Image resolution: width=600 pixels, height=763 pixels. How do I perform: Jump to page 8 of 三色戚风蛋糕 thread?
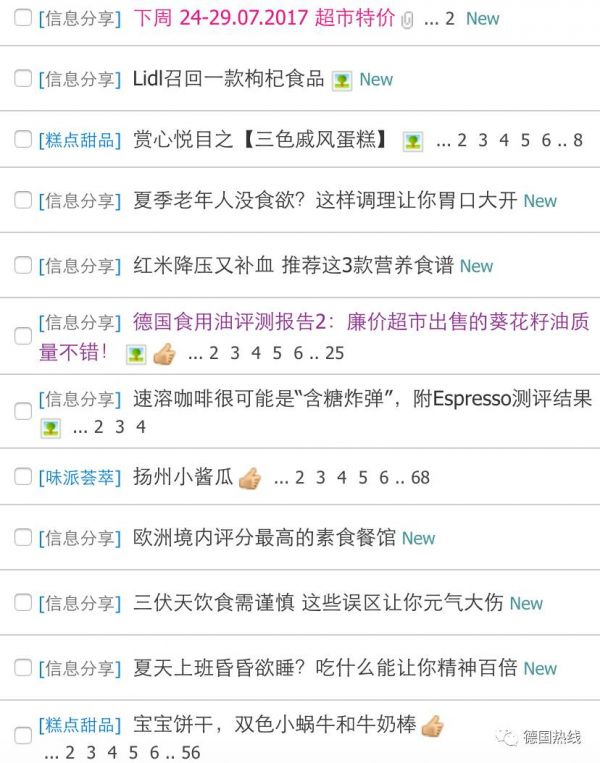(x=577, y=141)
